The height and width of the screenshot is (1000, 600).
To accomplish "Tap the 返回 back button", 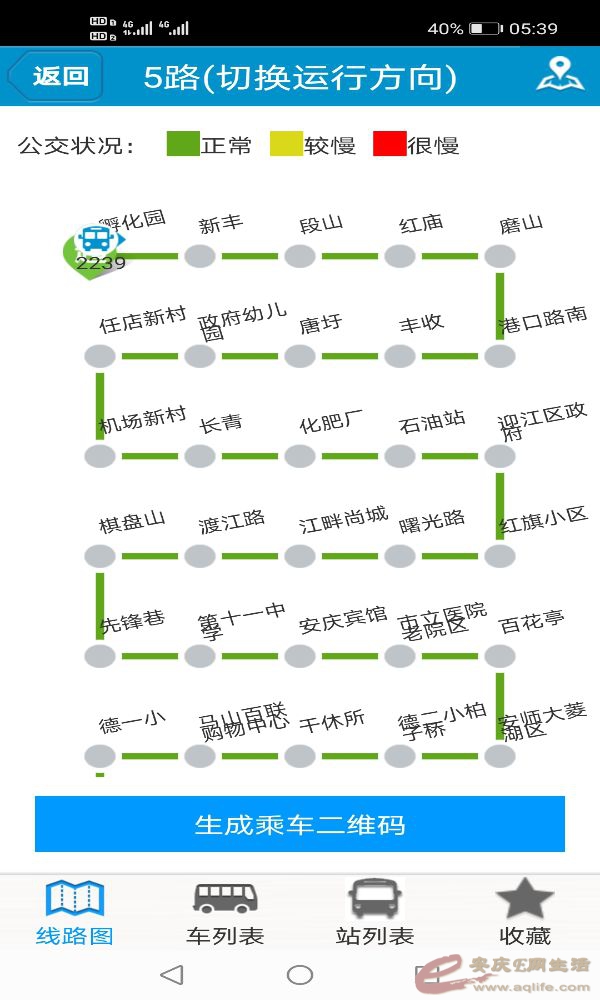I will [56, 76].
